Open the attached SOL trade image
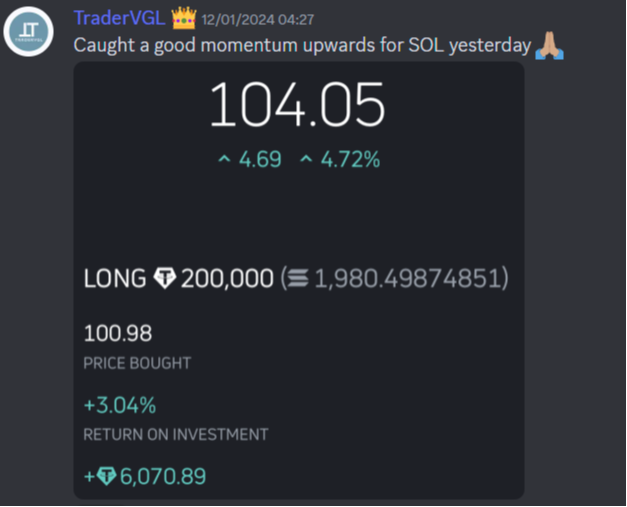 [x=298, y=280]
